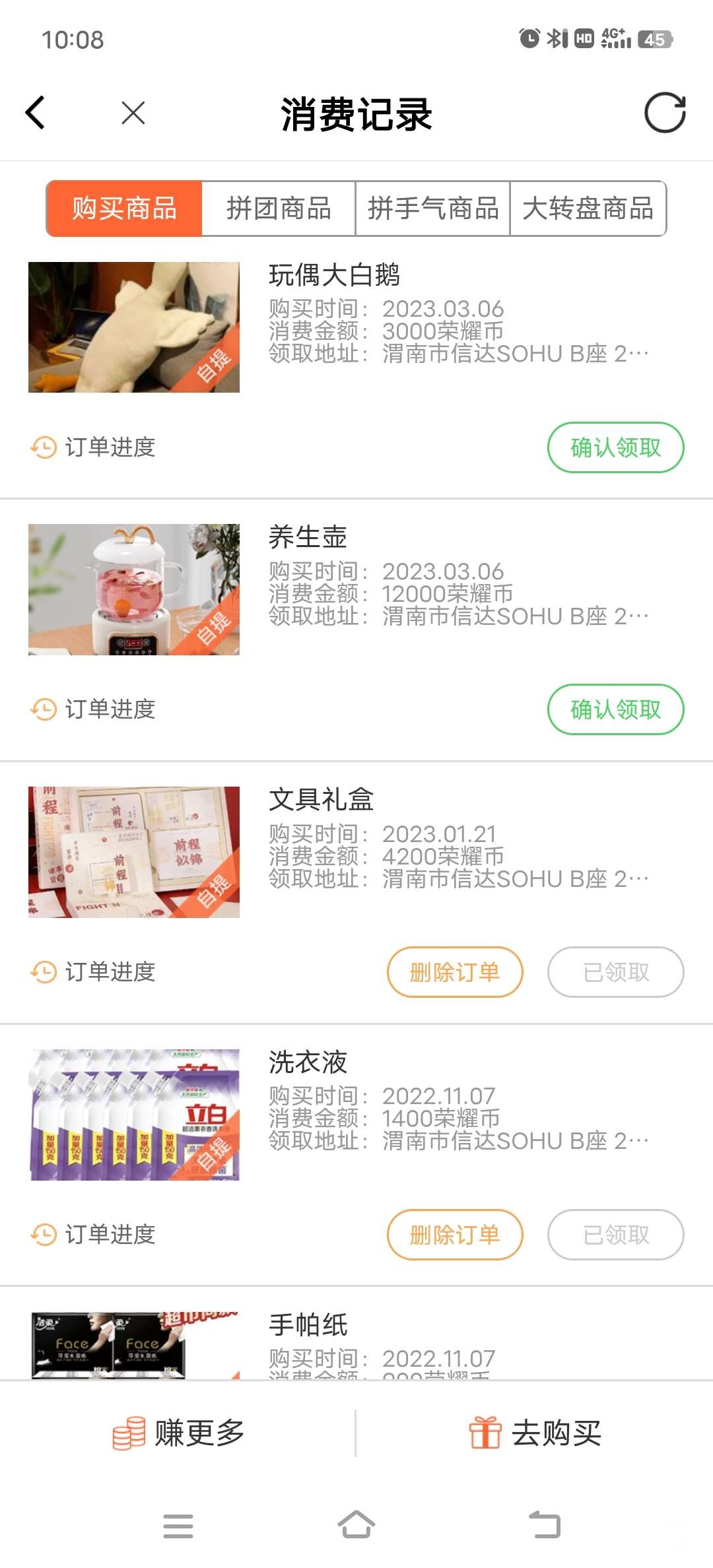Image resolution: width=713 pixels, height=1568 pixels.
Task: Switch to the 拼团商品 tab
Action: click(279, 209)
